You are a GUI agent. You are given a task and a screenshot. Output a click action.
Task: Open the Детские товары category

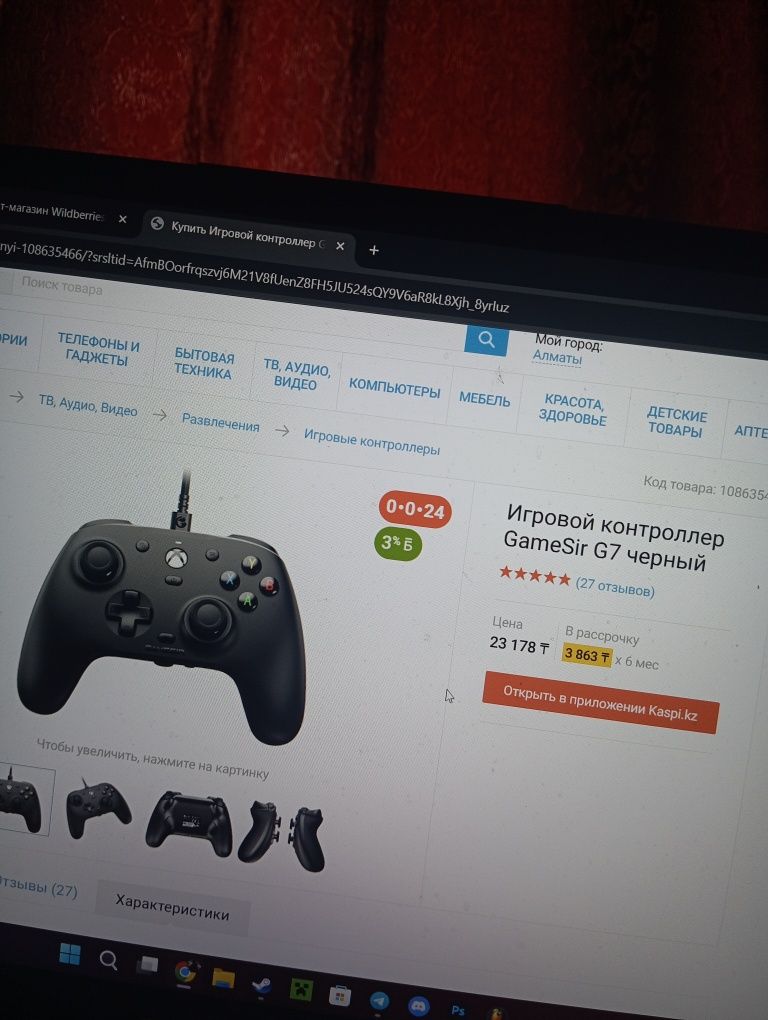point(676,422)
